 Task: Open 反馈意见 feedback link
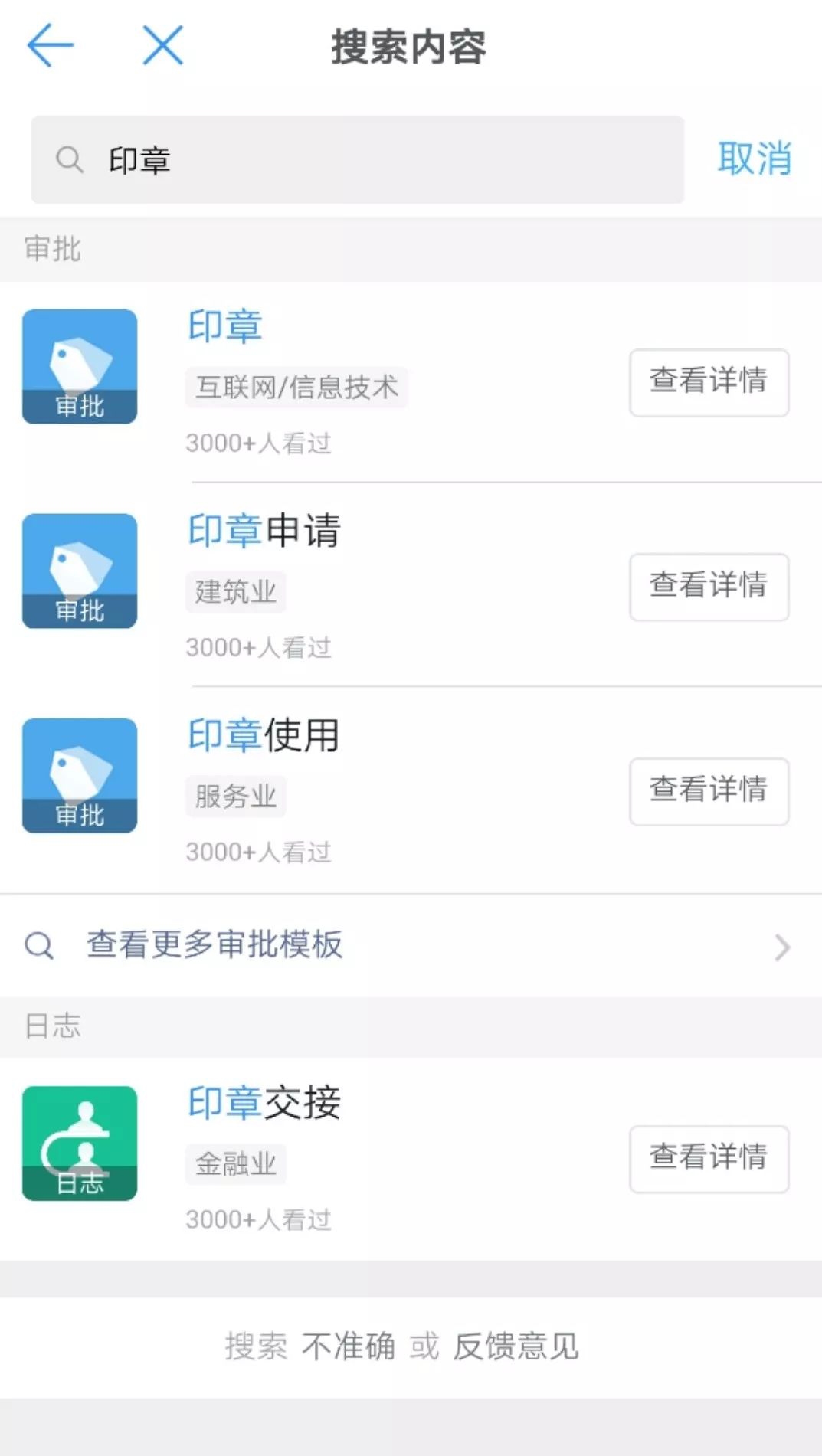[x=516, y=1346]
